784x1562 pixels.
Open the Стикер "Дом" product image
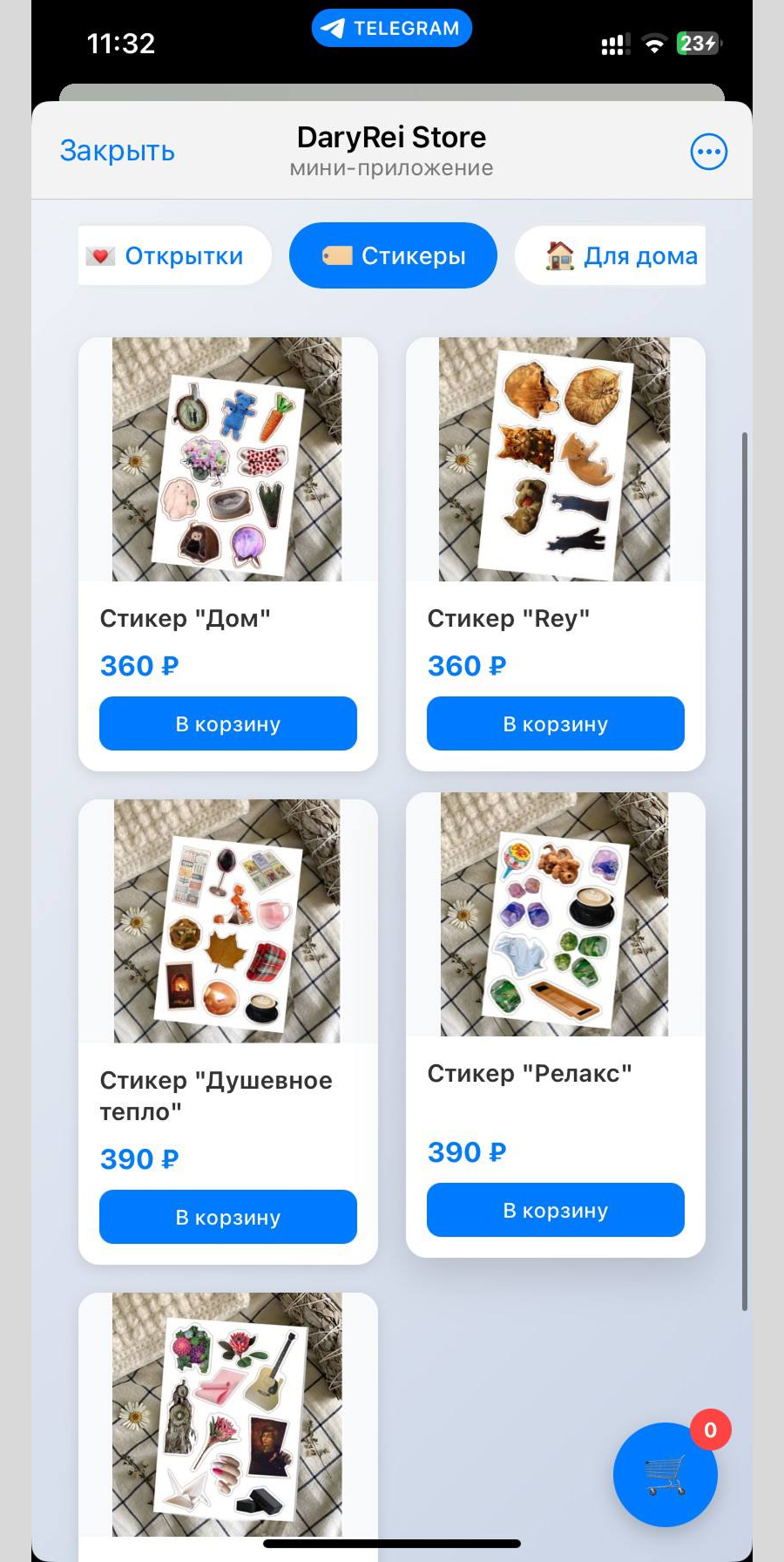[227, 459]
